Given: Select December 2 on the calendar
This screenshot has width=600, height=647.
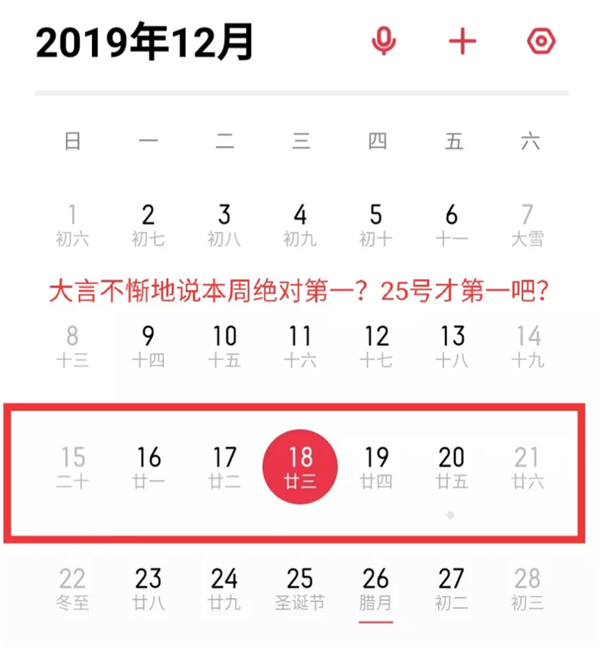Looking at the screenshot, I should coord(149,224).
